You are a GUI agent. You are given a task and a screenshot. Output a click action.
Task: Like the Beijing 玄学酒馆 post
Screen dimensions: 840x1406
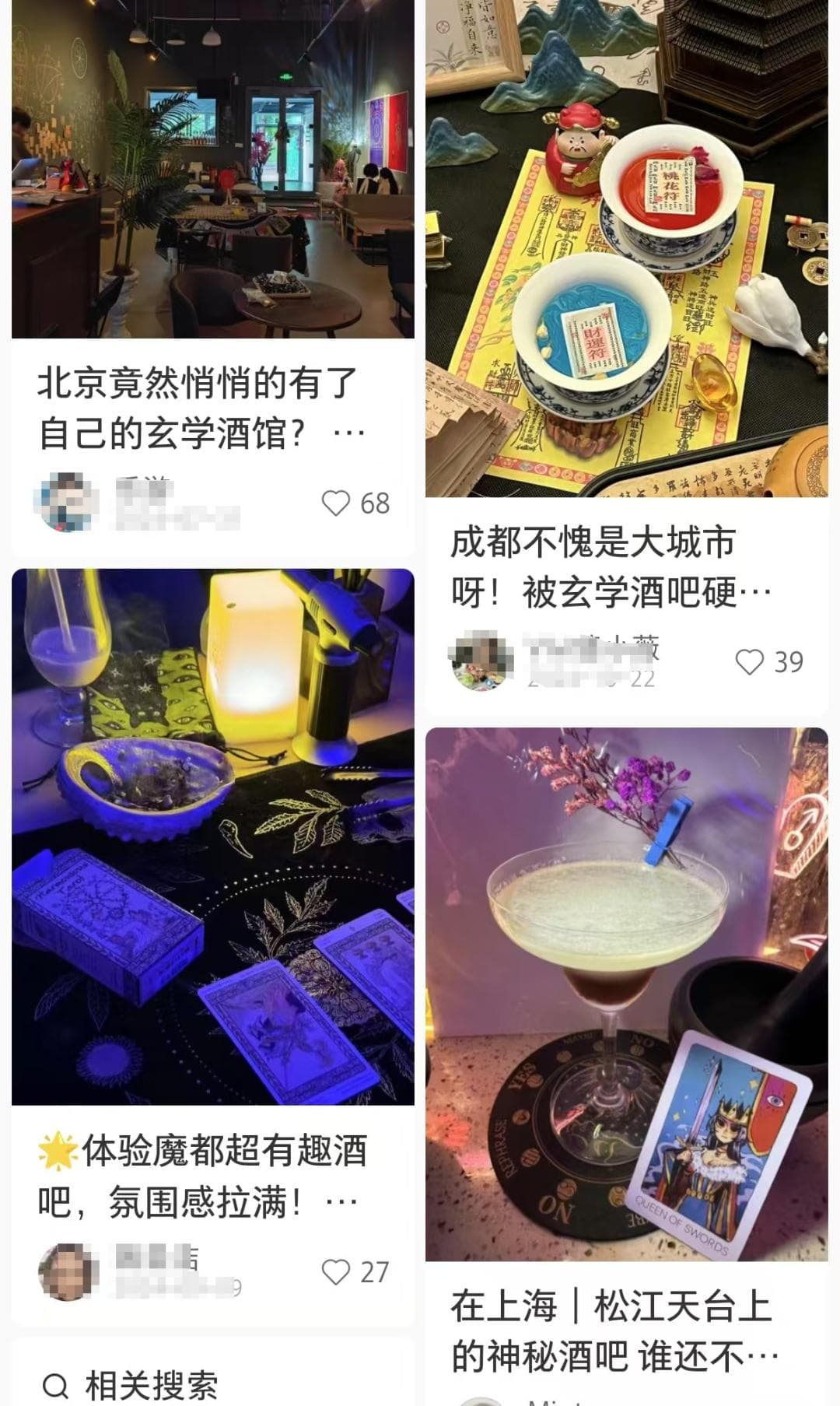click(x=336, y=503)
